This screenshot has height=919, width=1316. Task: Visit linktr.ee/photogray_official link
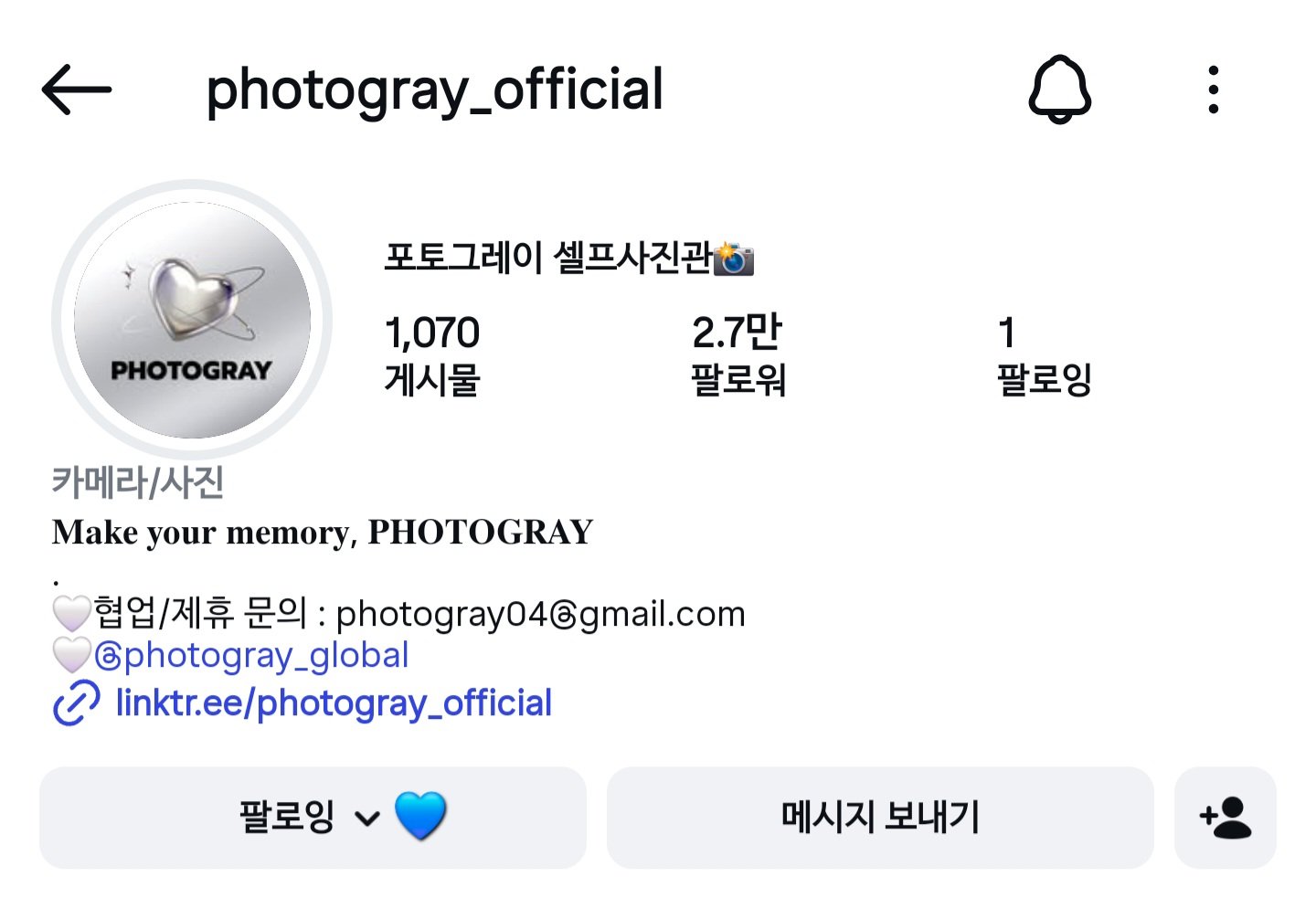[333, 703]
